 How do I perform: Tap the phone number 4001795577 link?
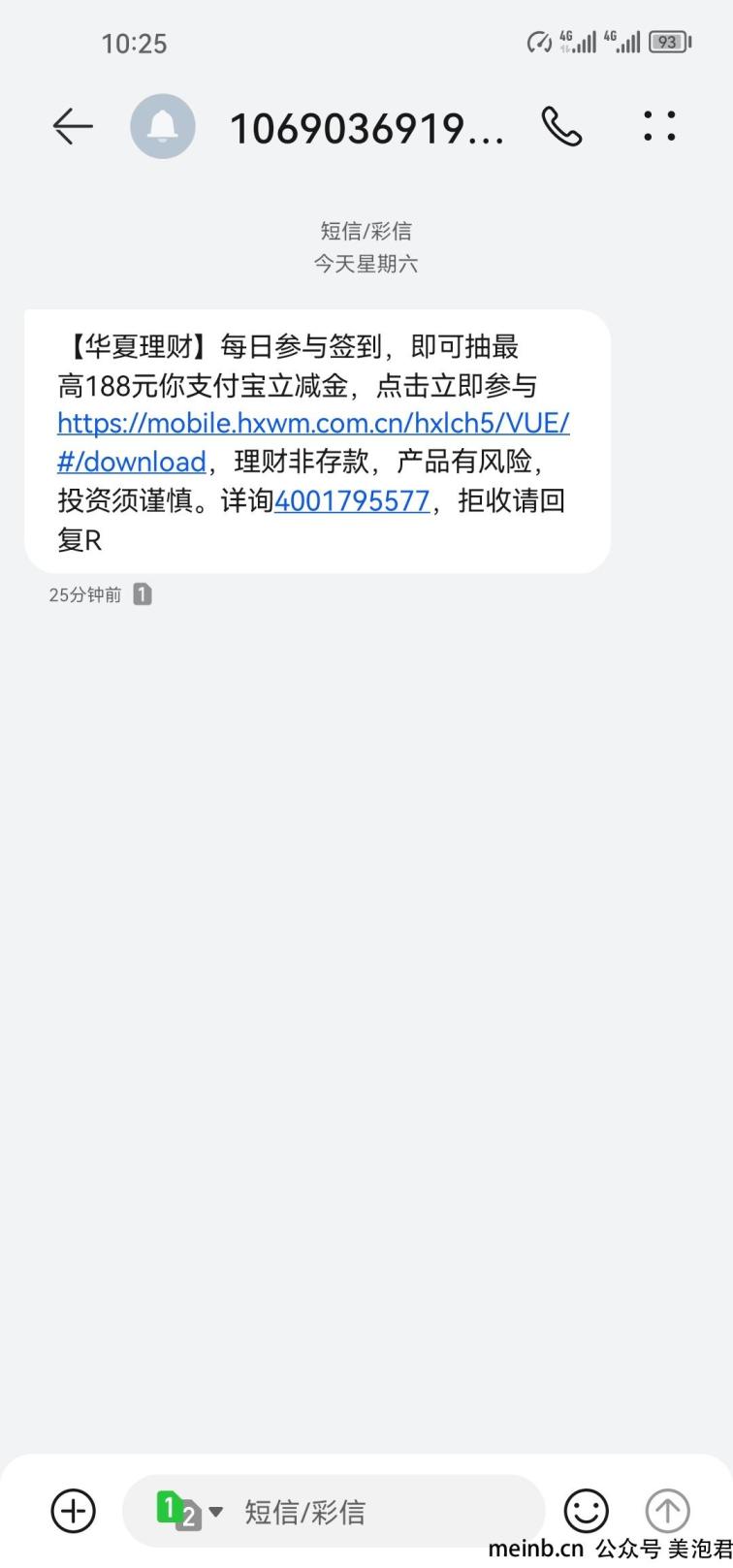coord(352,500)
